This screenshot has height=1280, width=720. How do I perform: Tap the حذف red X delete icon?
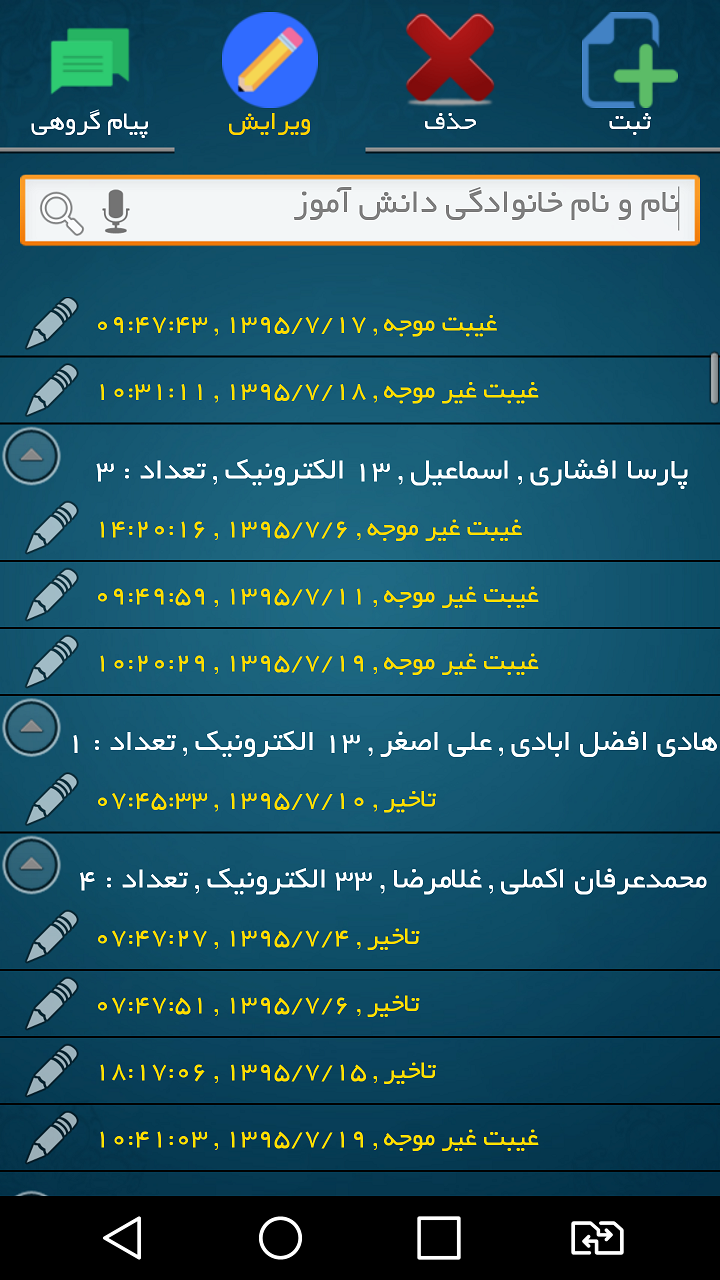tap(449, 55)
